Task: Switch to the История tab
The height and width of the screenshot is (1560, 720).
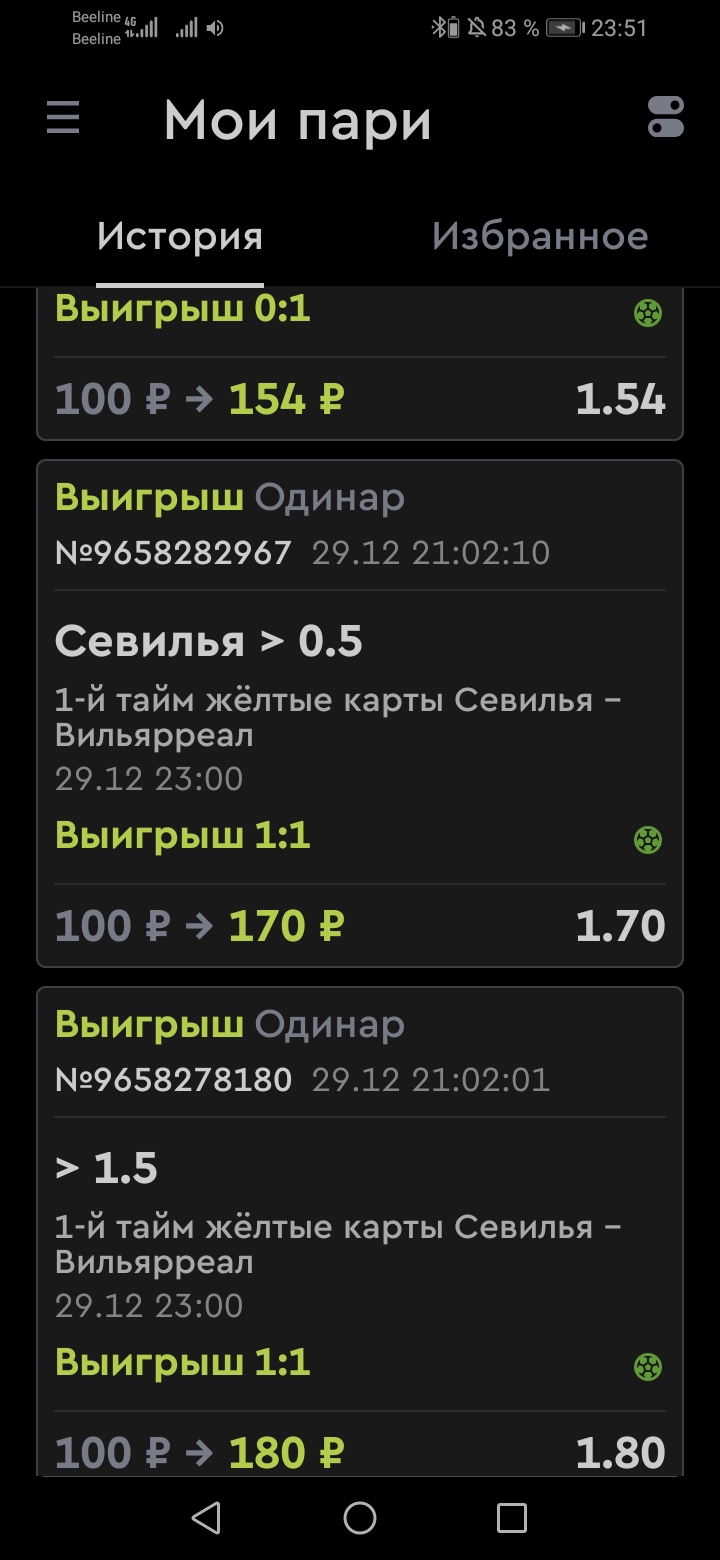Action: [x=180, y=238]
